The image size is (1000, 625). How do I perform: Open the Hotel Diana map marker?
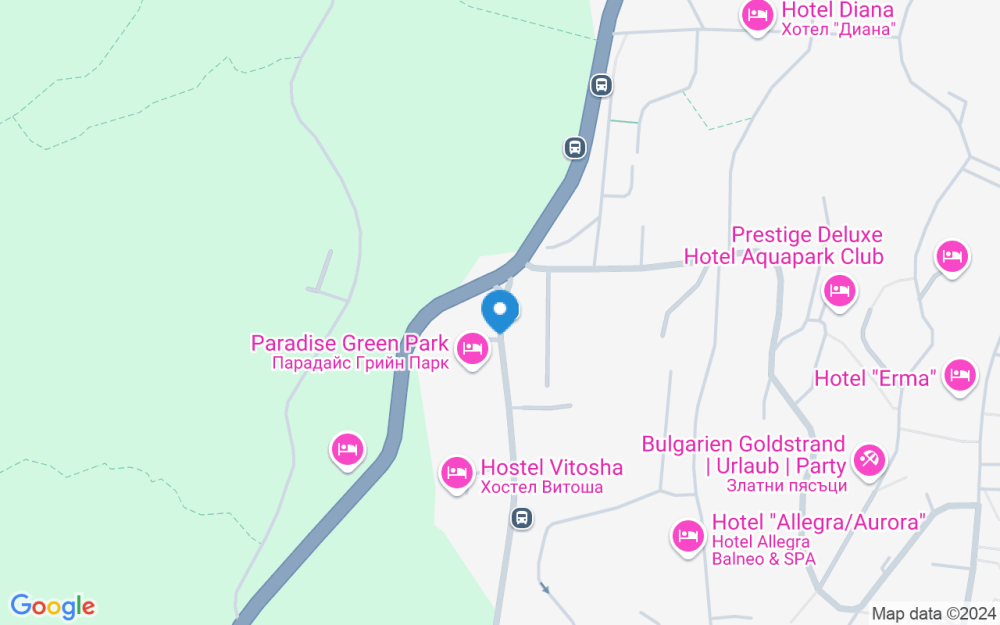tap(757, 16)
